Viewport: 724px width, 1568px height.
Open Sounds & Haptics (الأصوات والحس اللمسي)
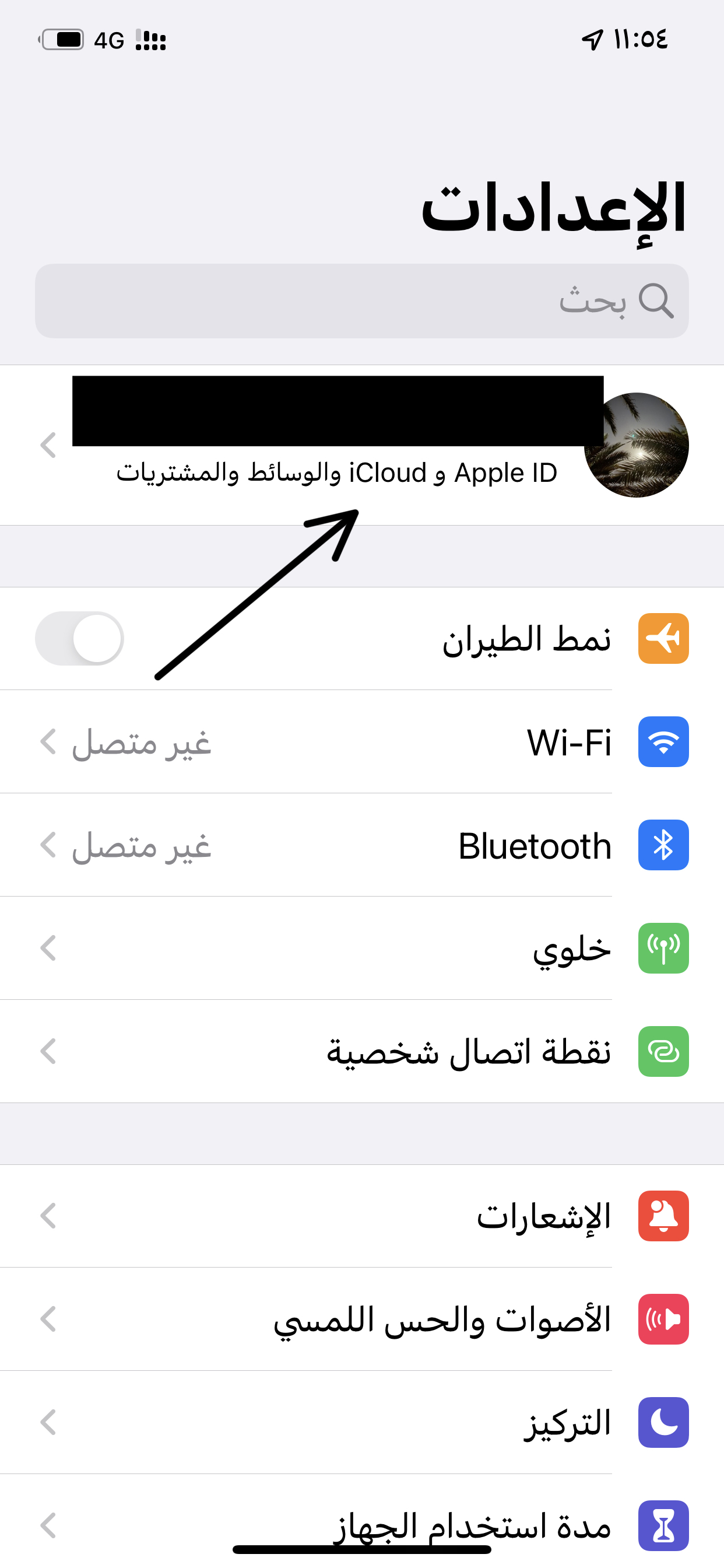[x=361, y=1319]
